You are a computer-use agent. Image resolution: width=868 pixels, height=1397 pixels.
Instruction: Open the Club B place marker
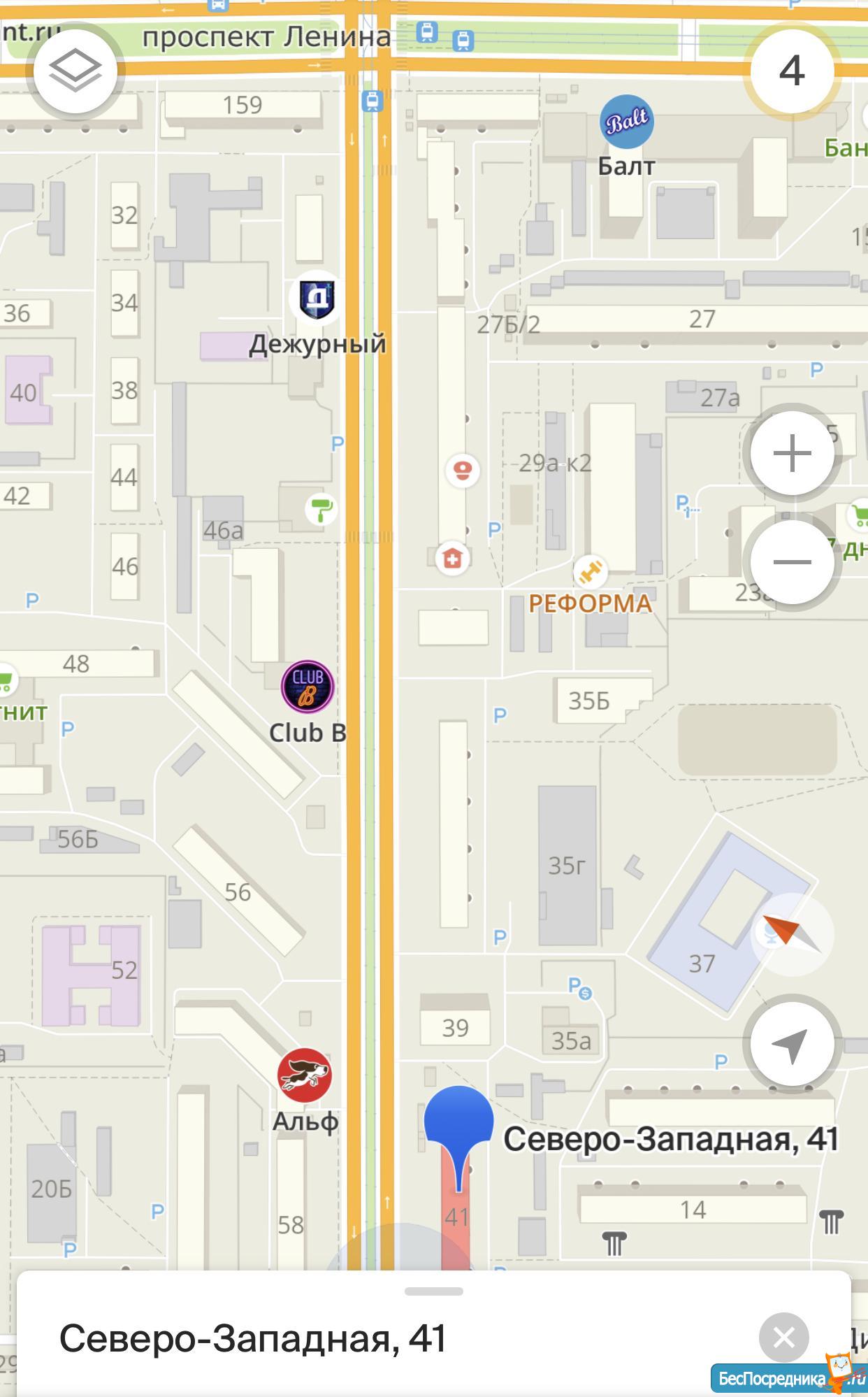(x=308, y=687)
